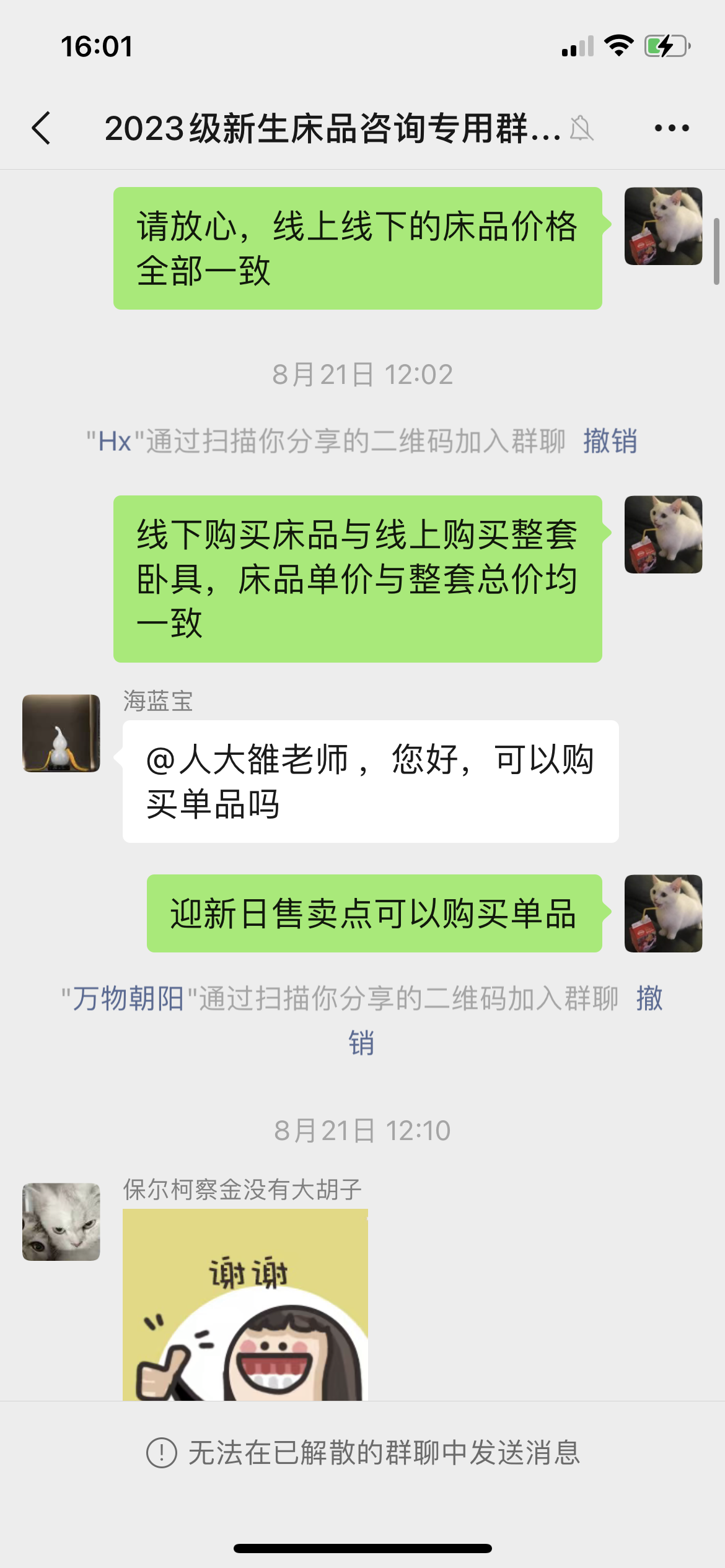Image resolution: width=725 pixels, height=1568 pixels.
Task: View 海蓝宝's profile avatar
Action: (x=61, y=733)
